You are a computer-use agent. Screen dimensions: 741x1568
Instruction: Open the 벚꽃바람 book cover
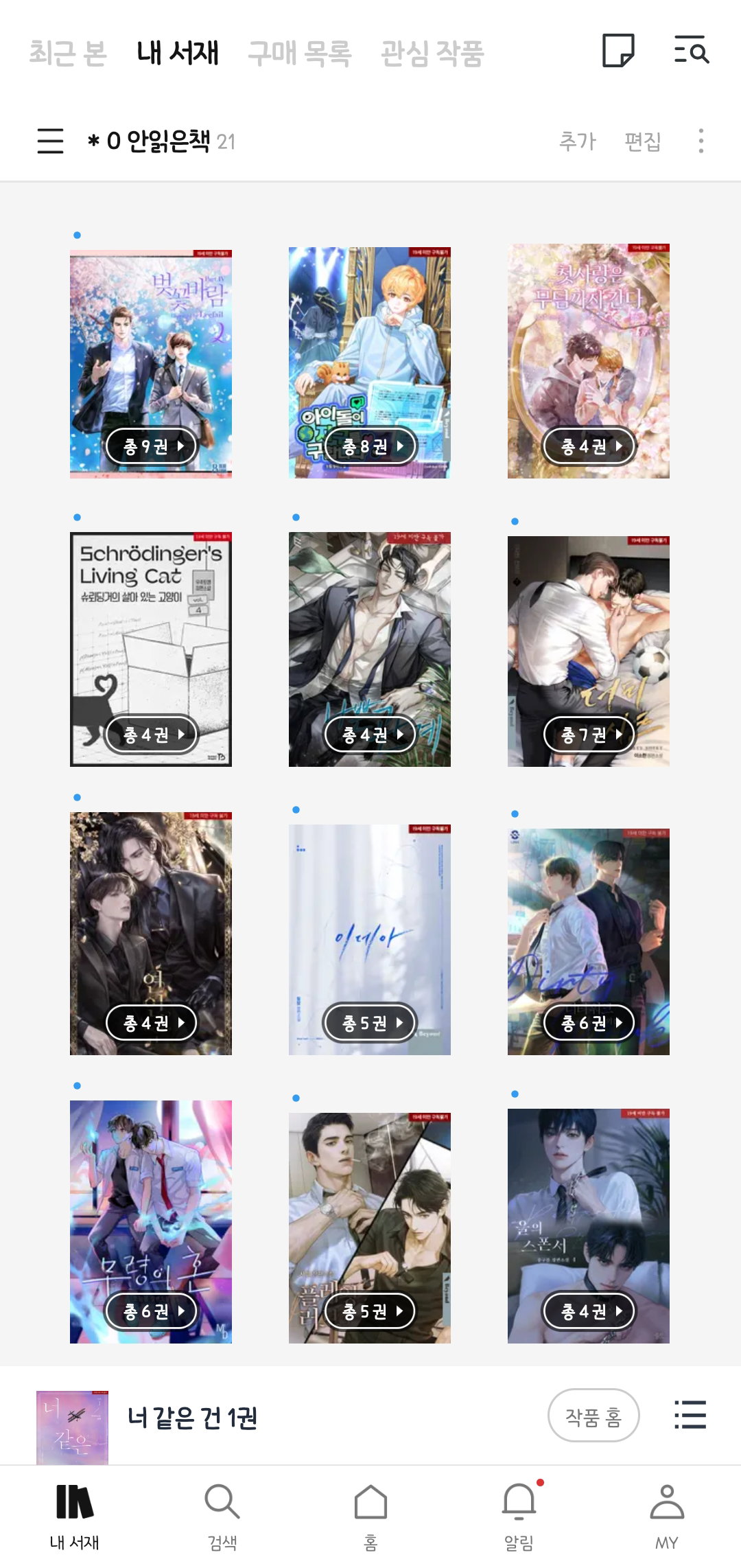coord(151,364)
